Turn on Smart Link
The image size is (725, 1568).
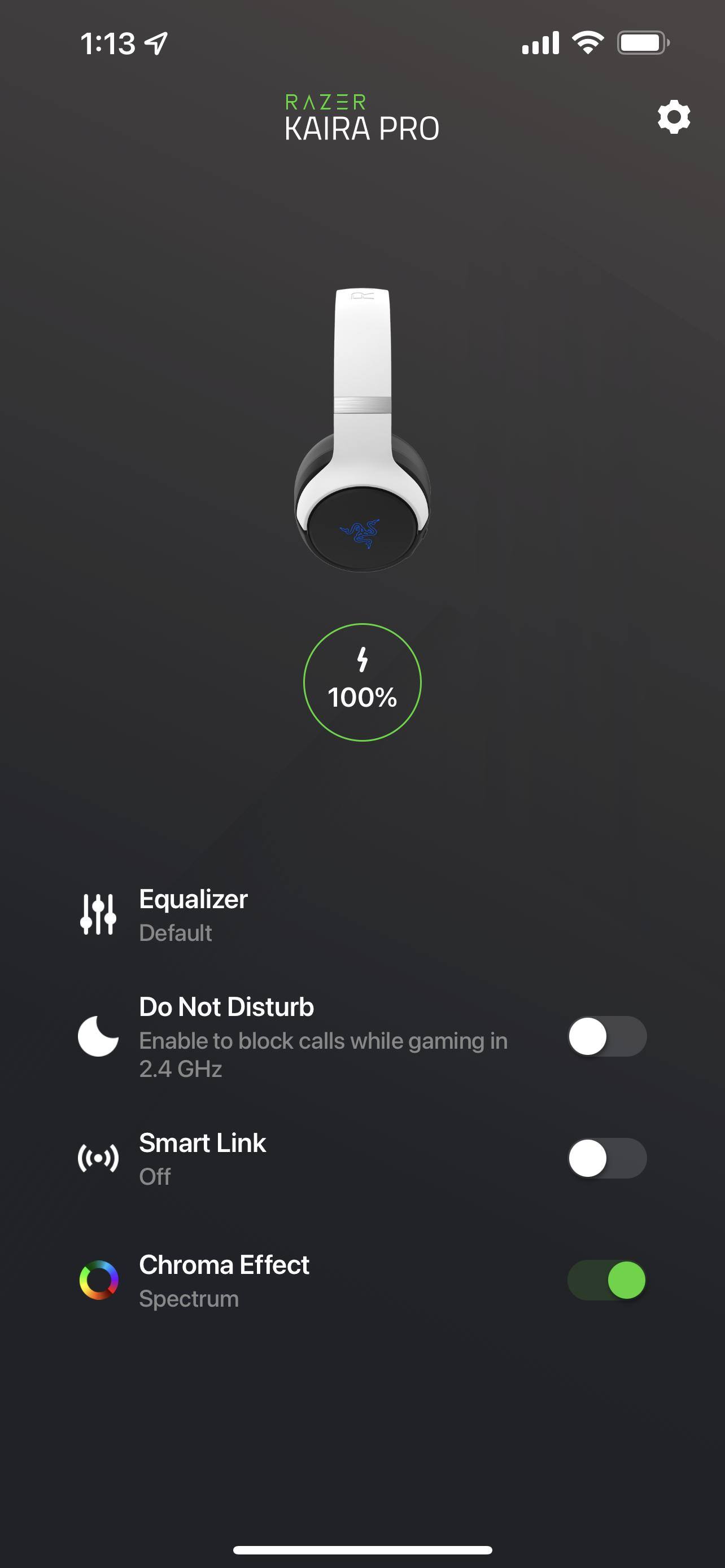[607, 1158]
